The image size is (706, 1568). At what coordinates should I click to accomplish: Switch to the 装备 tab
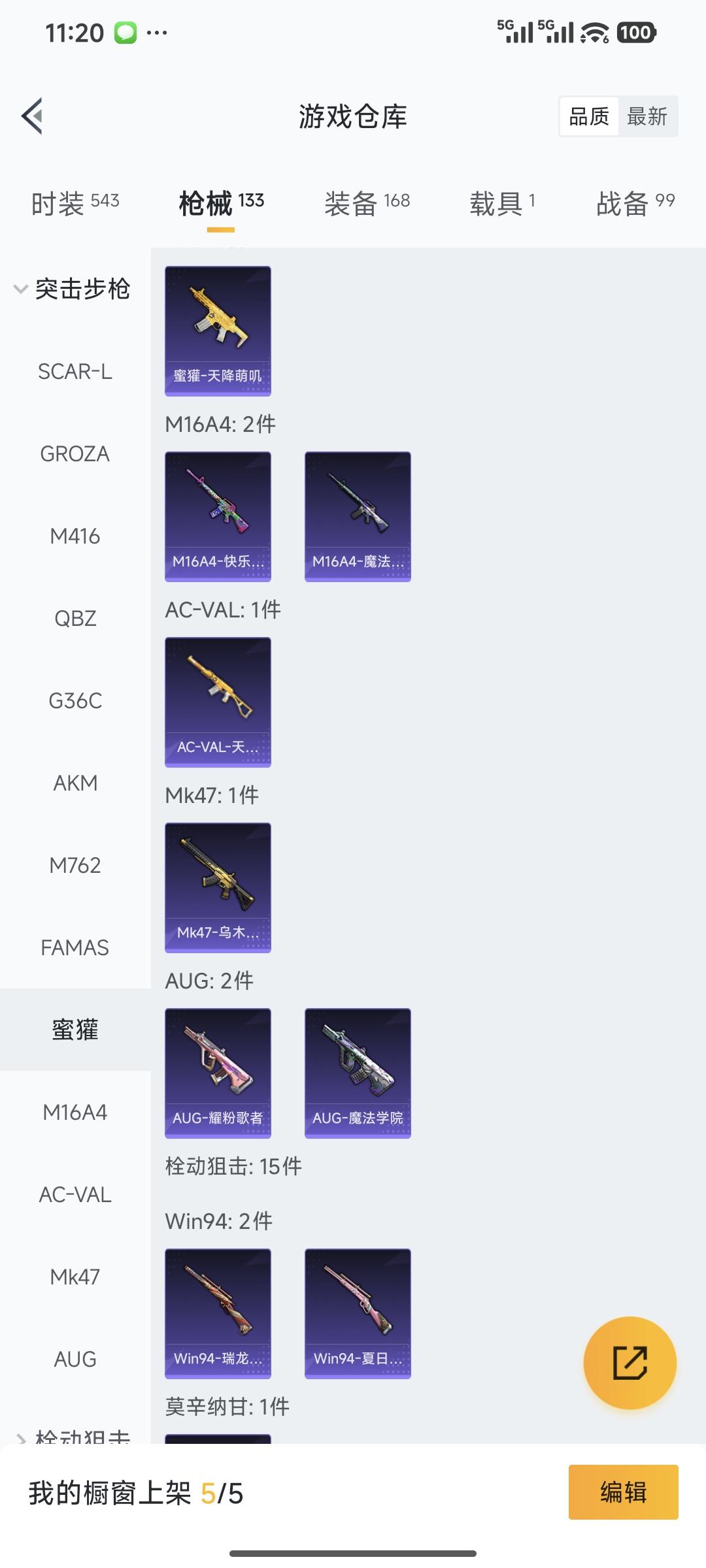[367, 203]
